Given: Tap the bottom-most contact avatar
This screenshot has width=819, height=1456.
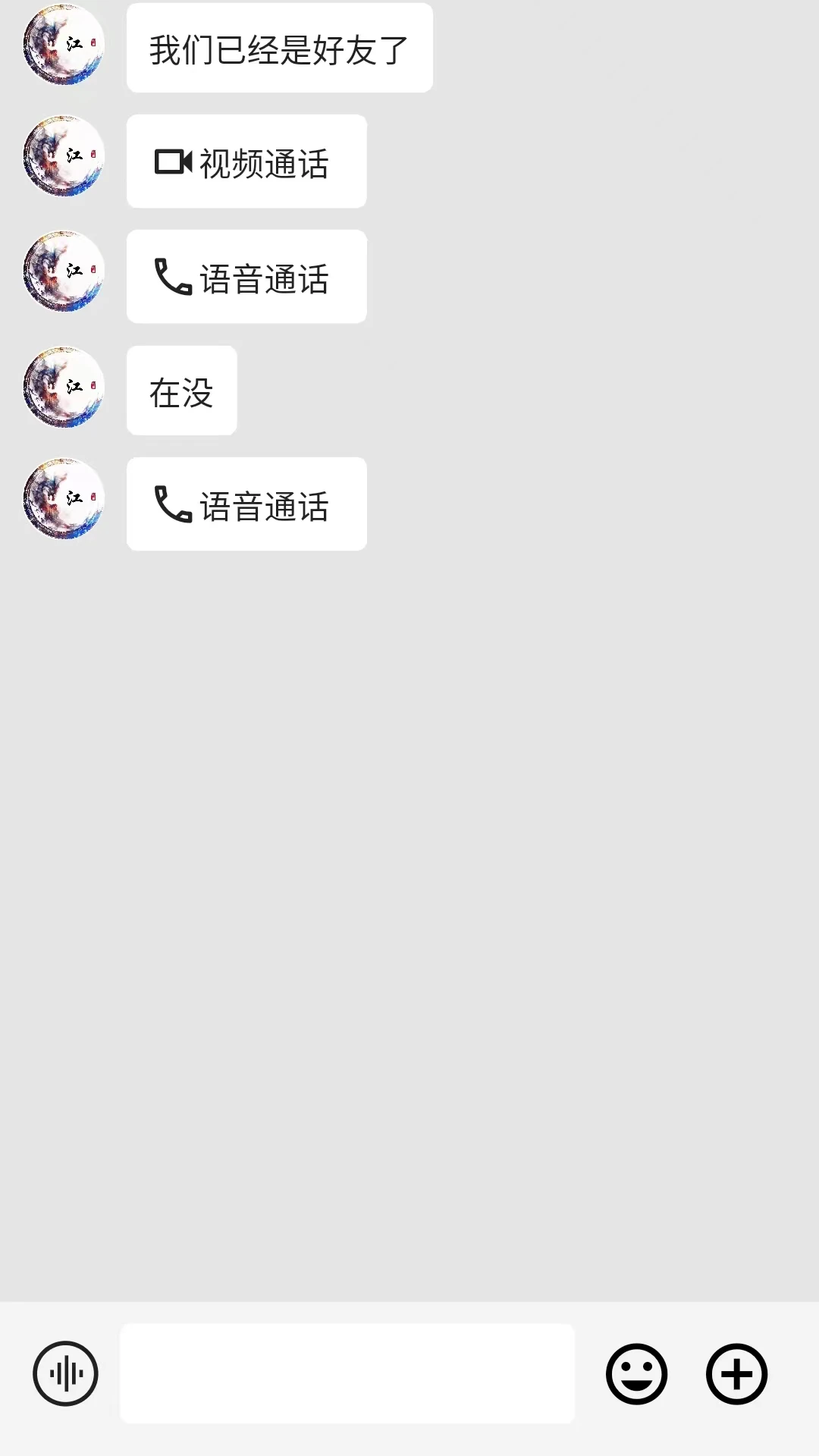Looking at the screenshot, I should 63,503.
